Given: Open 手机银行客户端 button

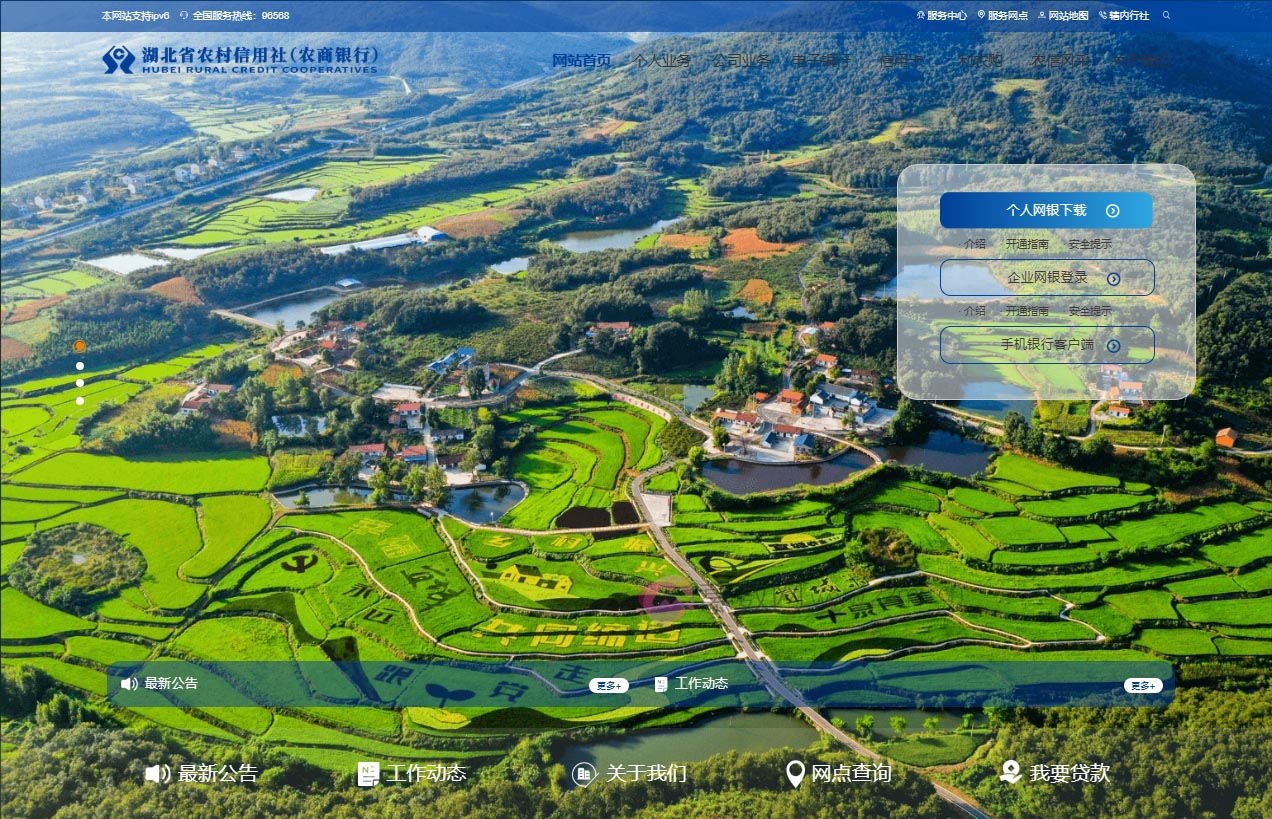Looking at the screenshot, I should (1047, 345).
